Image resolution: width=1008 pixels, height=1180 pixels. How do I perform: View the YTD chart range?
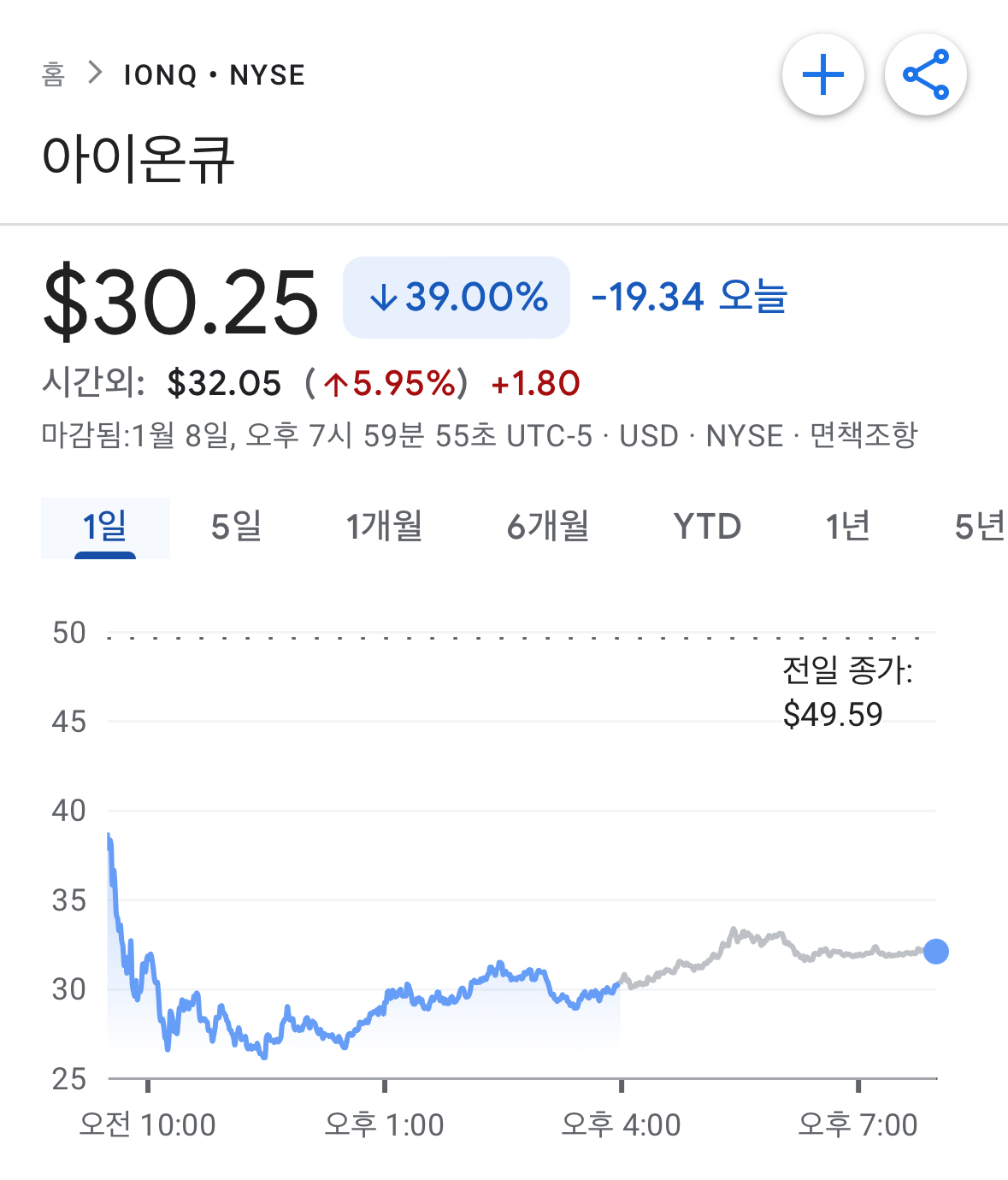[x=707, y=528]
